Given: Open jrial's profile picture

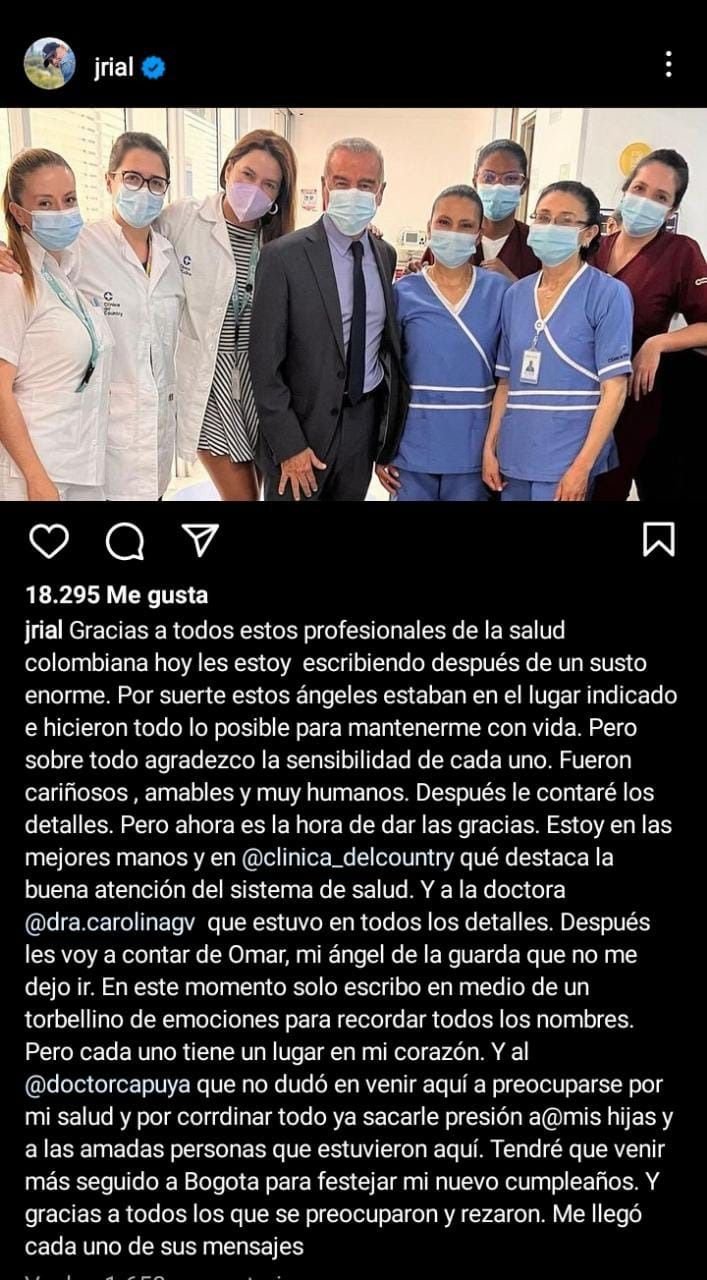Looking at the screenshot, I should [x=50, y=64].
